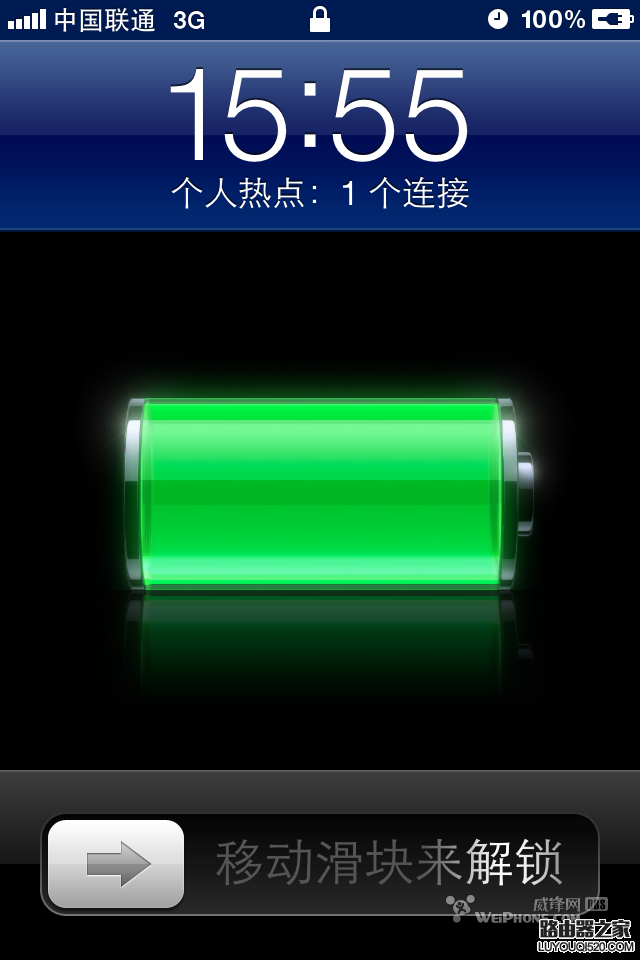Tap the slide-to-unlock arrow knob
The image size is (640, 960).
[x=116, y=863]
